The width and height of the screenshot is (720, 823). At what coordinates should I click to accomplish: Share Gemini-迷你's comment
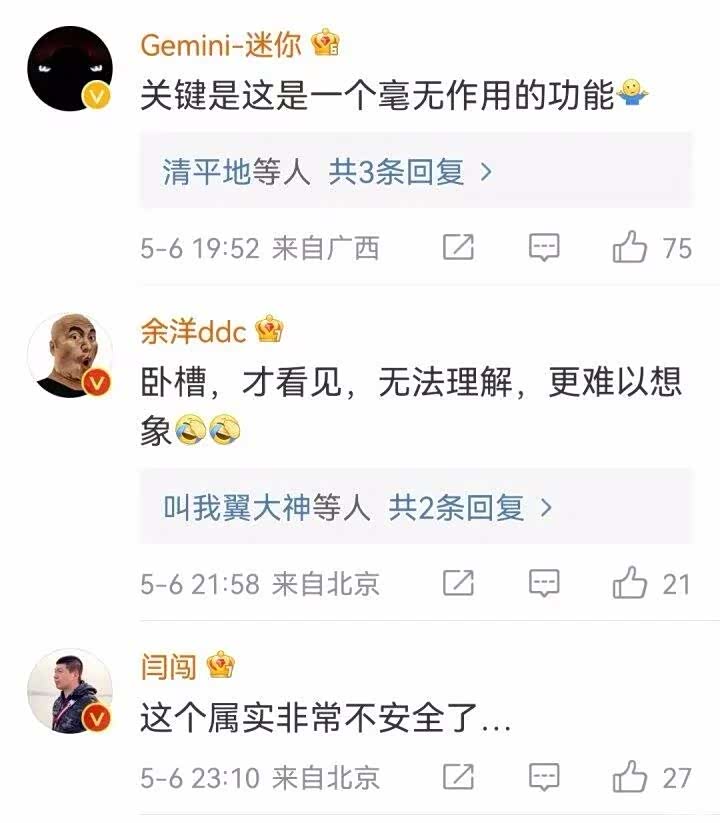458,247
